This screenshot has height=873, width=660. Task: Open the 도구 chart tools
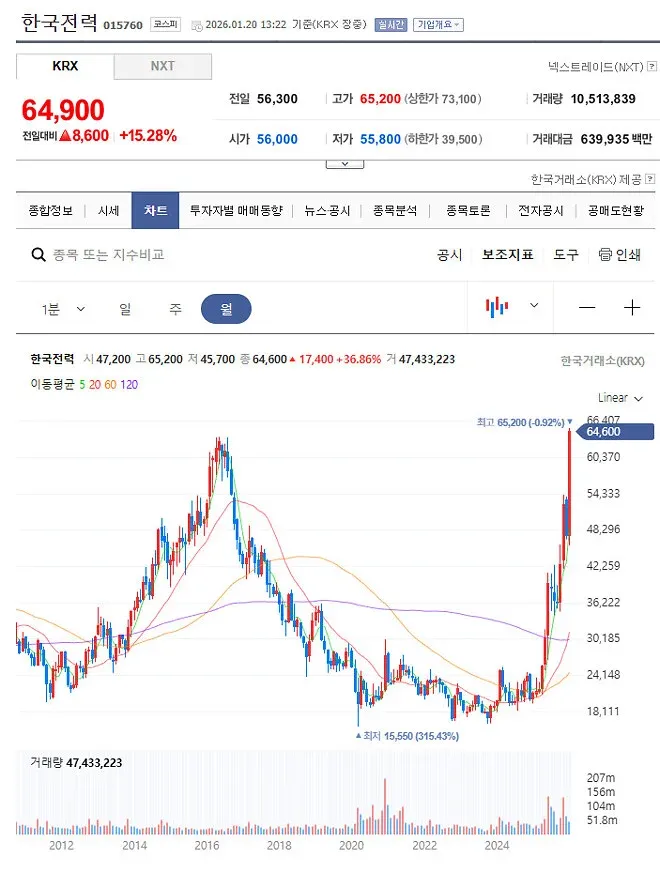point(566,255)
